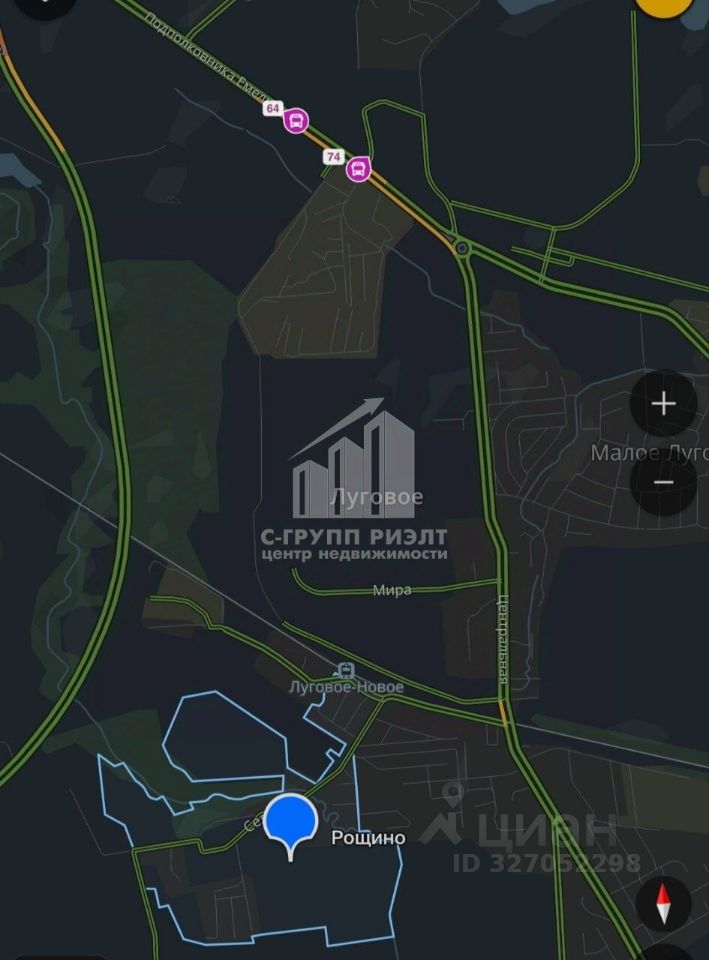Viewport: 709px width, 960px height.
Task: Open the bus stop marked 64
Action: click(295, 122)
